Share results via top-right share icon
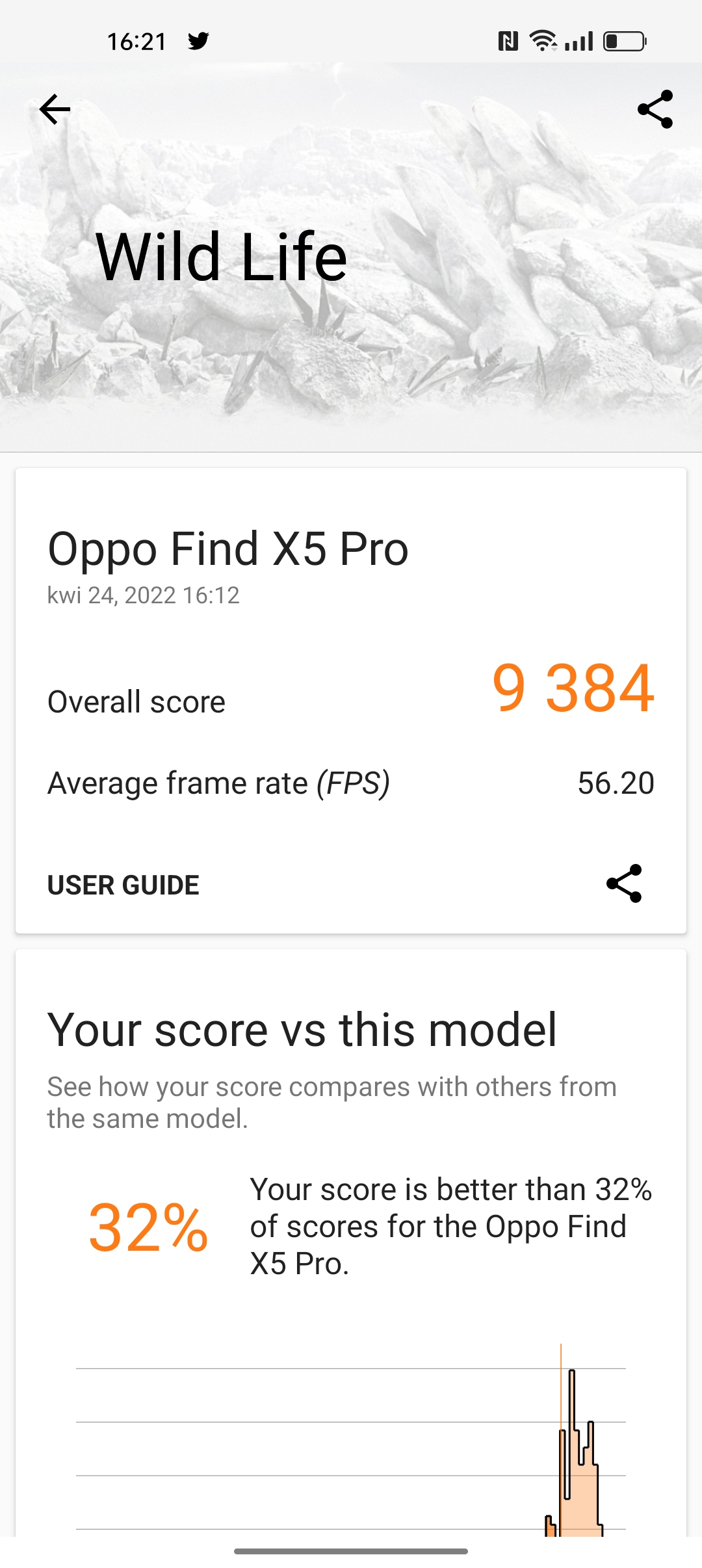Viewport: 702px width, 1568px height. point(655,109)
